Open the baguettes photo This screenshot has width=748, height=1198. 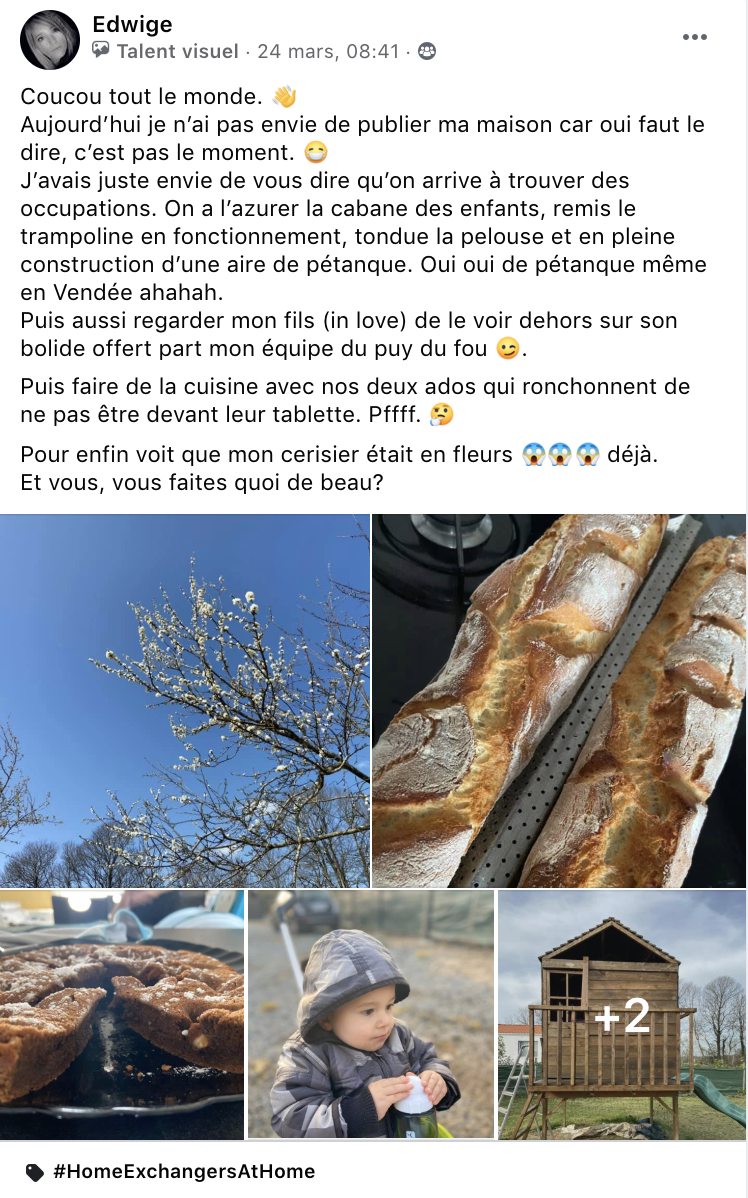point(559,700)
